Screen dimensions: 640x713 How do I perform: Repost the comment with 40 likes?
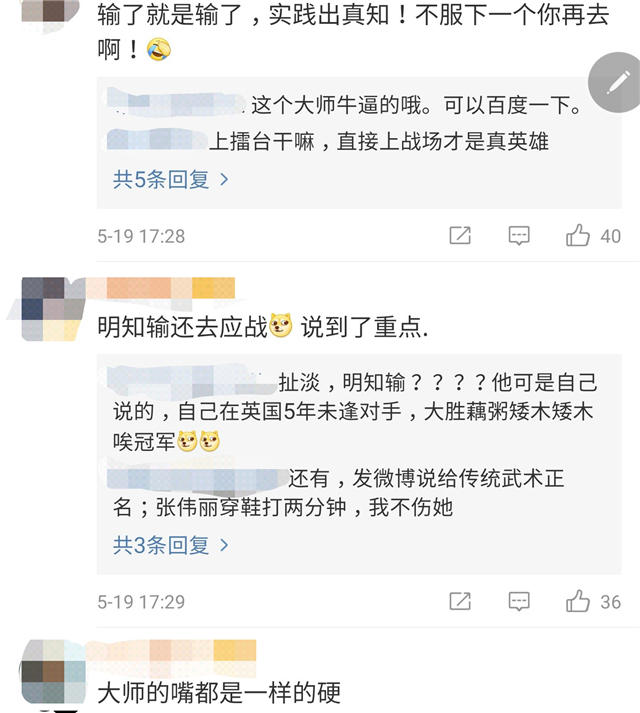460,236
